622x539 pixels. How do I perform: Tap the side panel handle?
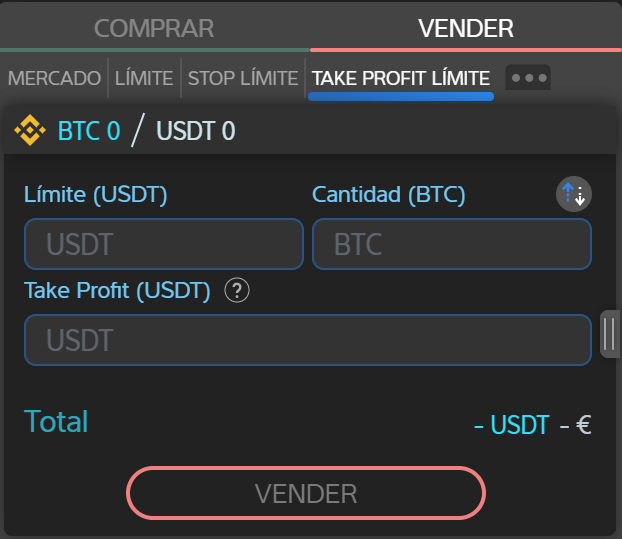click(x=609, y=335)
